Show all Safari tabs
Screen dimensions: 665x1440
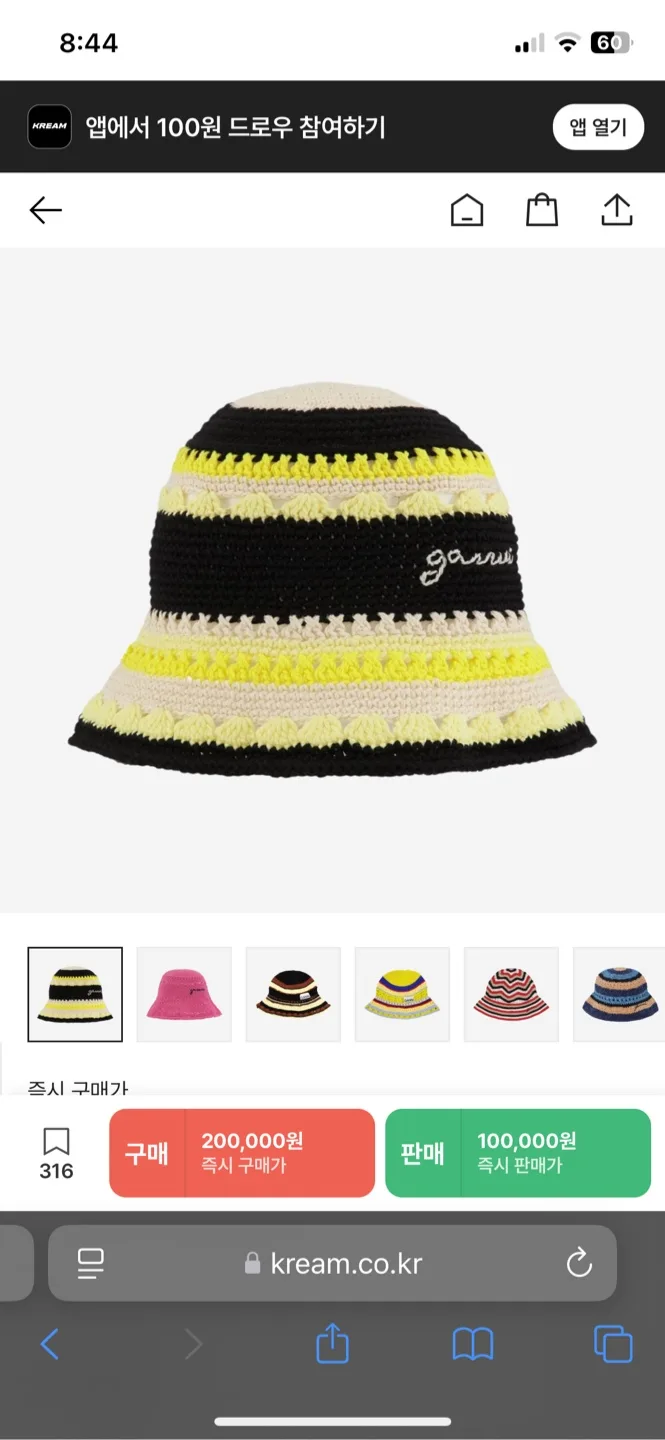pyautogui.click(x=613, y=1344)
